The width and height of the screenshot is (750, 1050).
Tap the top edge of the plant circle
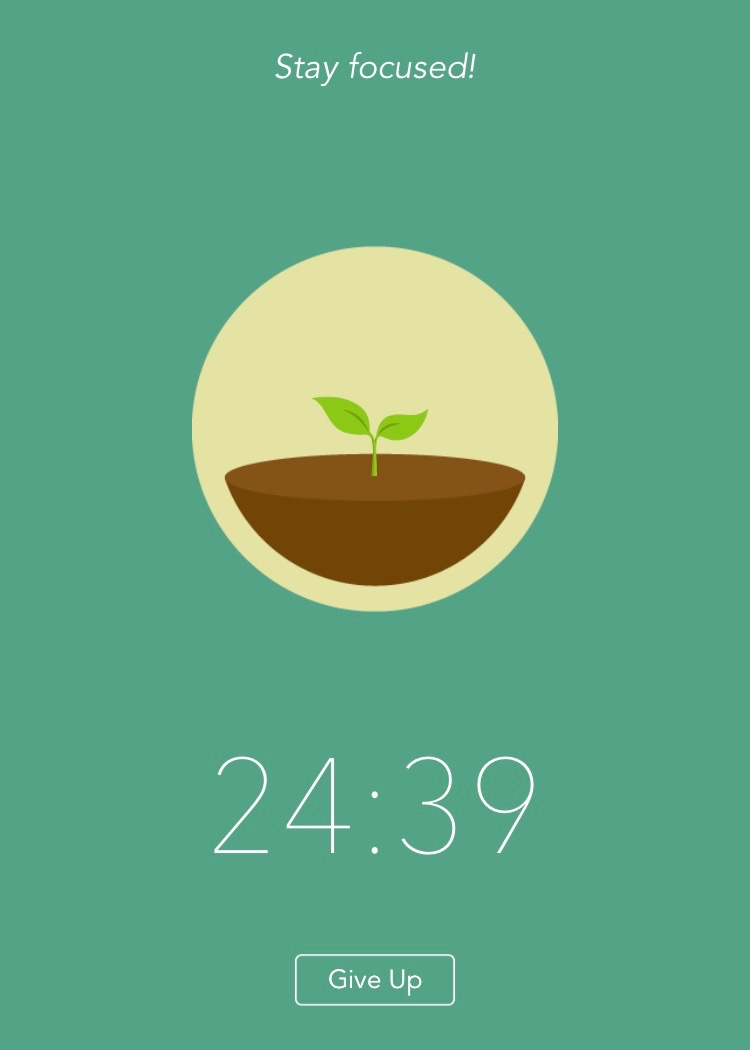pyautogui.click(x=374, y=252)
